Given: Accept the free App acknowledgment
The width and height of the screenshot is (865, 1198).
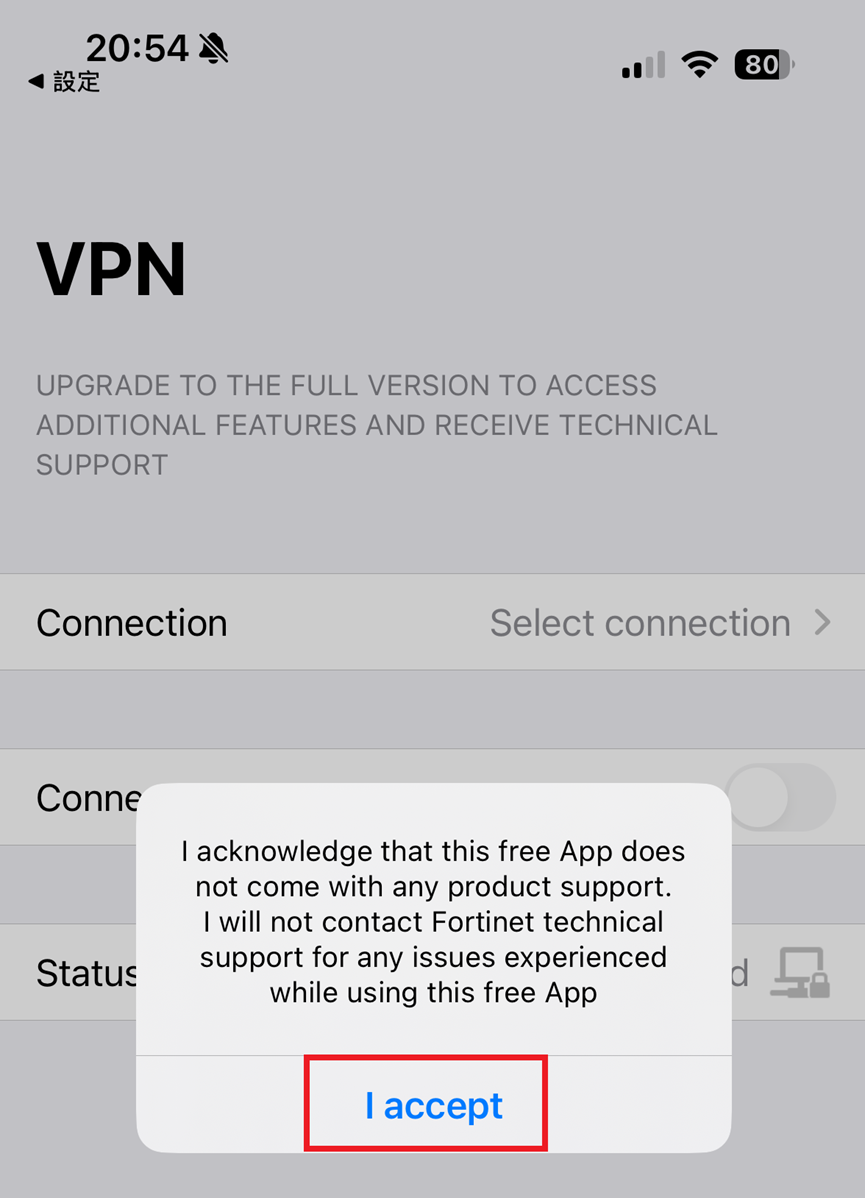Looking at the screenshot, I should pos(433,1105).
